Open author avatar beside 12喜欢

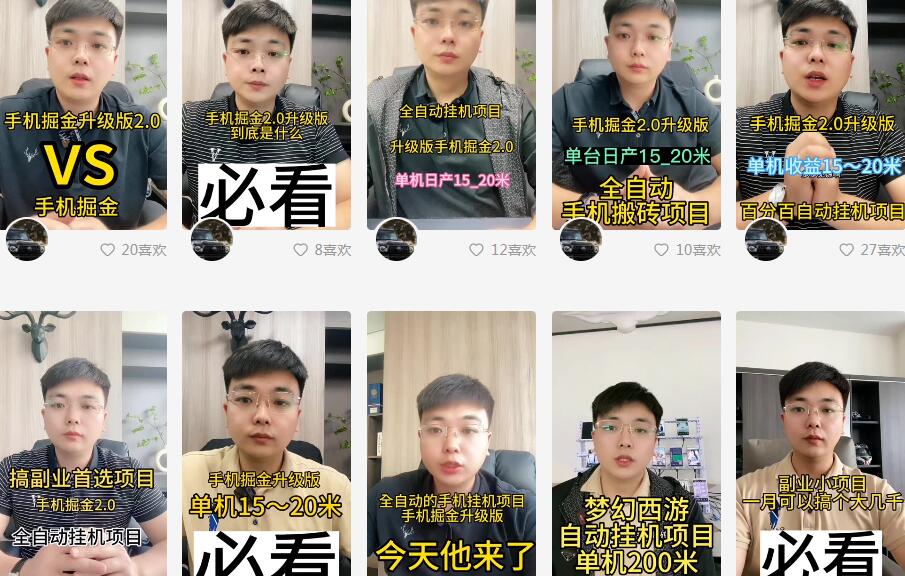pos(396,240)
